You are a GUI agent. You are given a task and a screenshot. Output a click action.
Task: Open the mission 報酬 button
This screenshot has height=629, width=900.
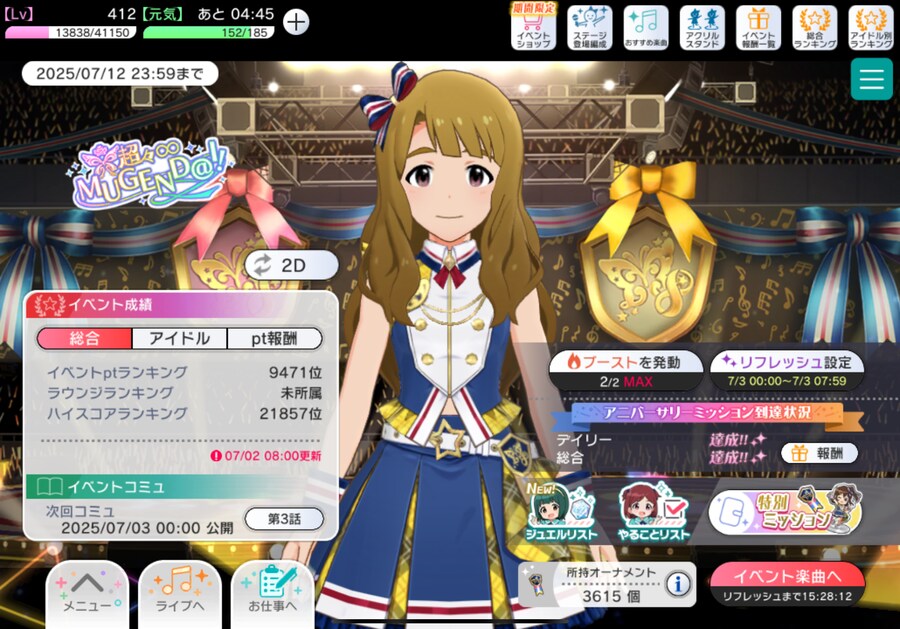click(818, 452)
